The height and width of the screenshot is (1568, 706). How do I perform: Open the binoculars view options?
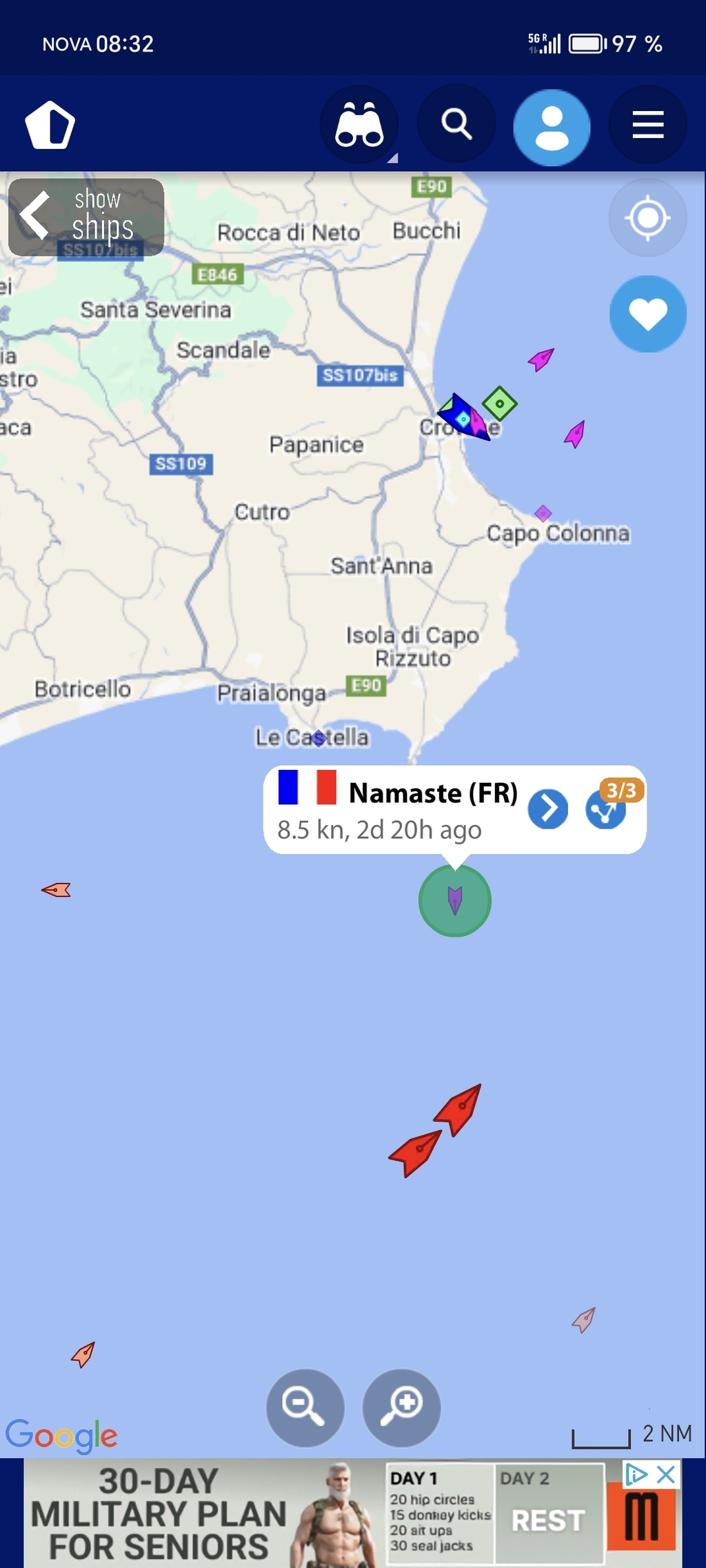click(x=359, y=125)
